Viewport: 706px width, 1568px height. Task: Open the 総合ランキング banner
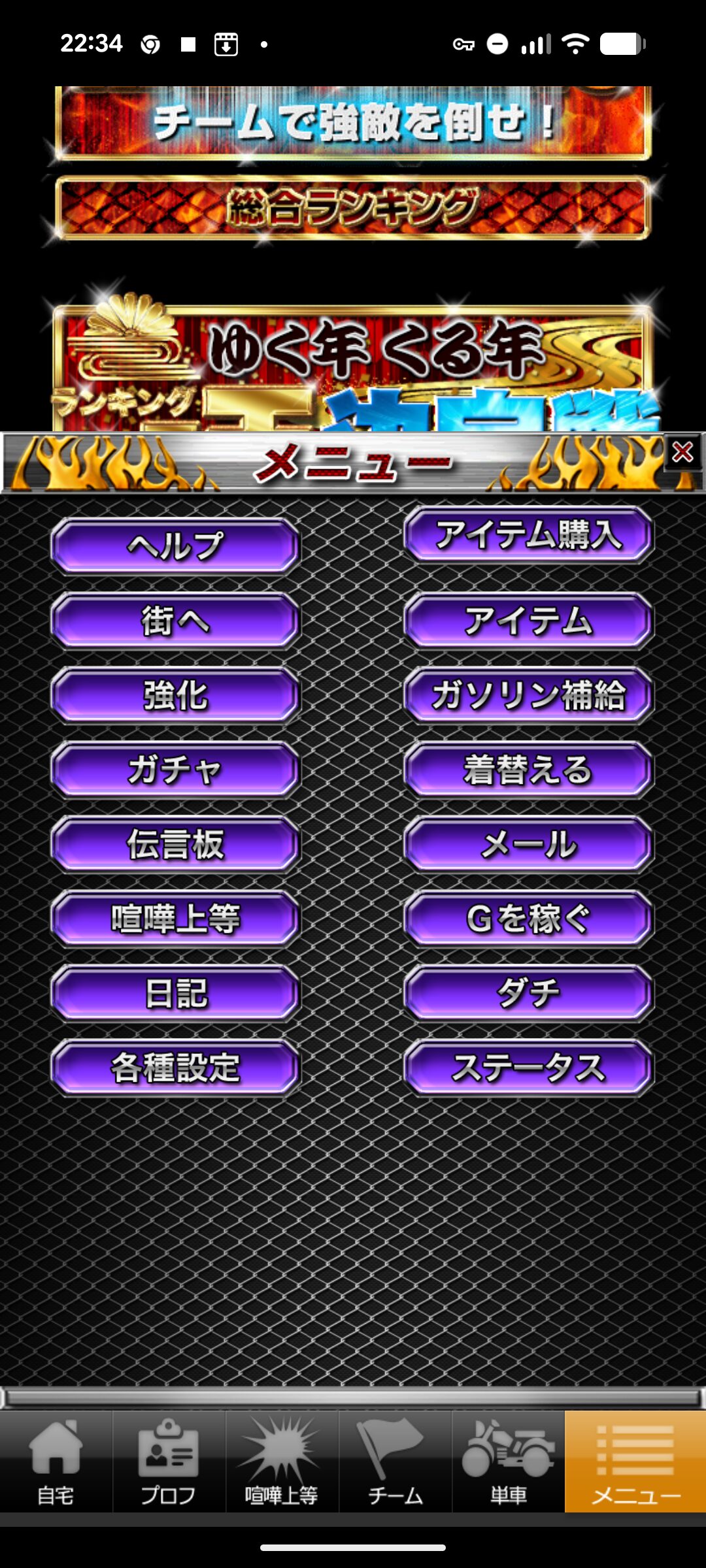click(x=353, y=208)
